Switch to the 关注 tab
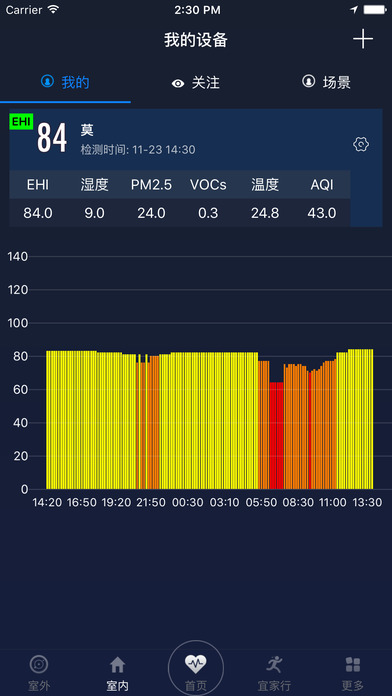The height and width of the screenshot is (696, 392). point(196,83)
